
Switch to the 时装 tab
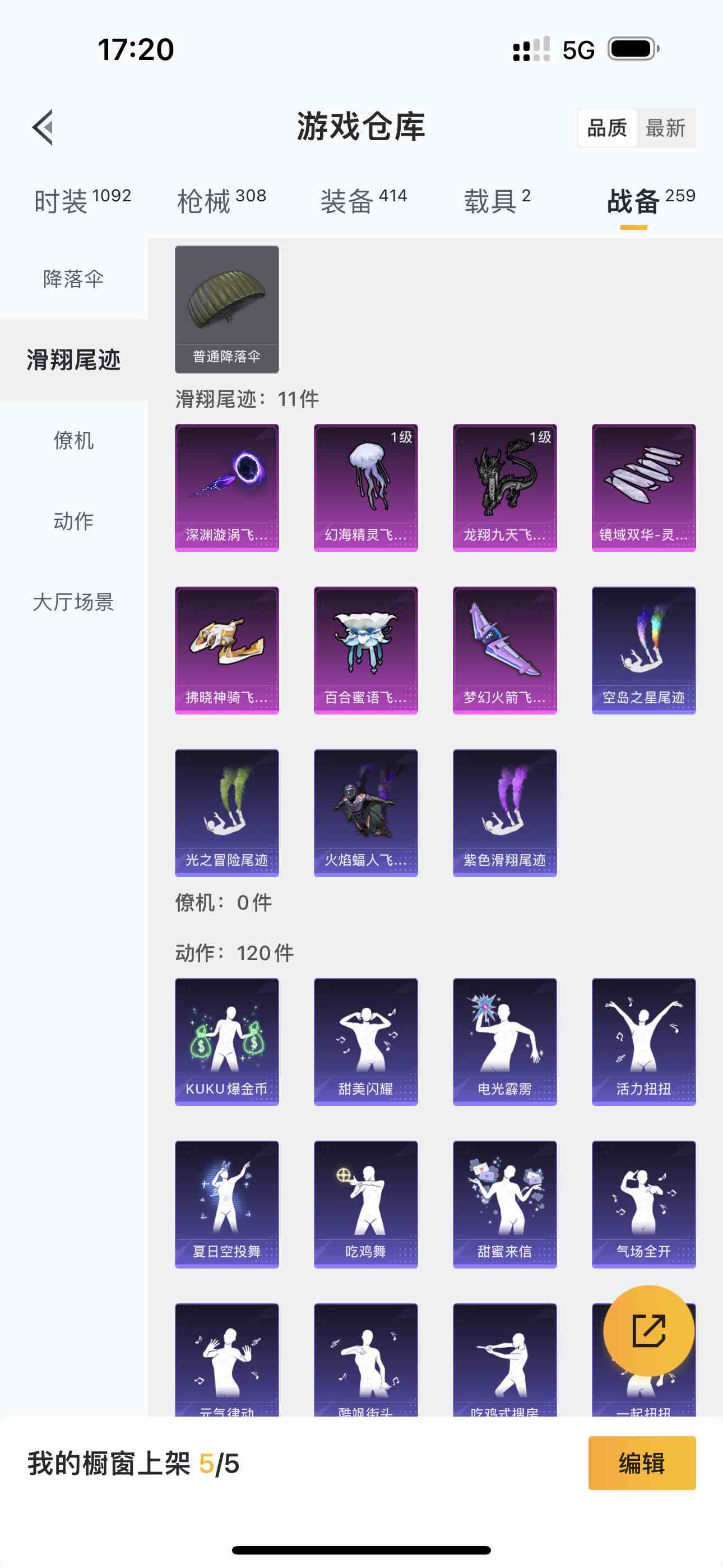pos(82,201)
